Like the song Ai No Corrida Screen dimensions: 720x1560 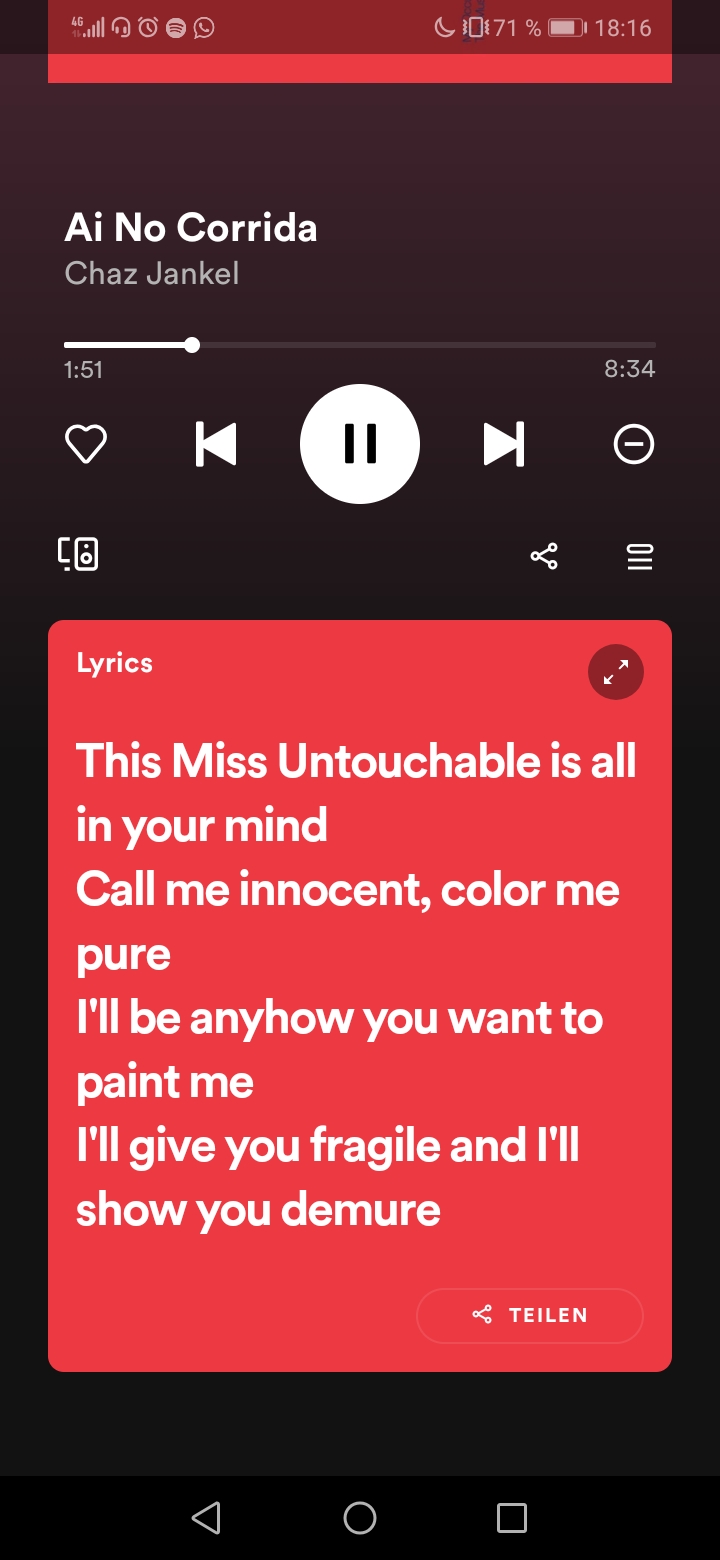tap(86, 444)
